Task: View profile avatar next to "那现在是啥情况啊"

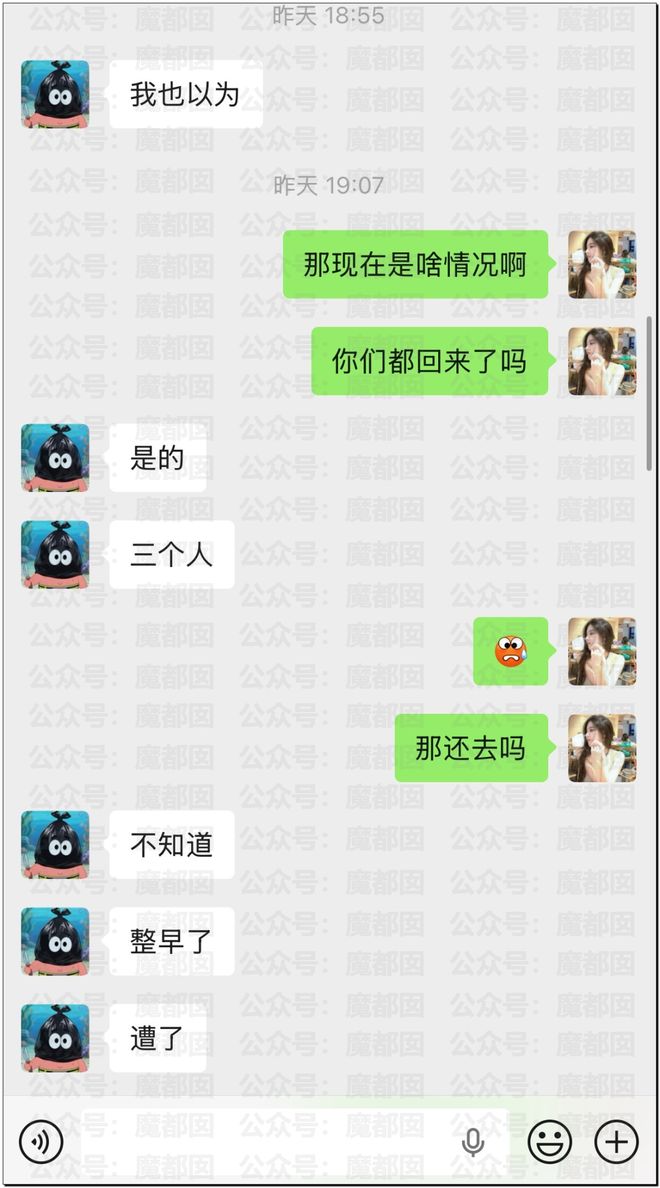Action: pyautogui.click(x=602, y=264)
